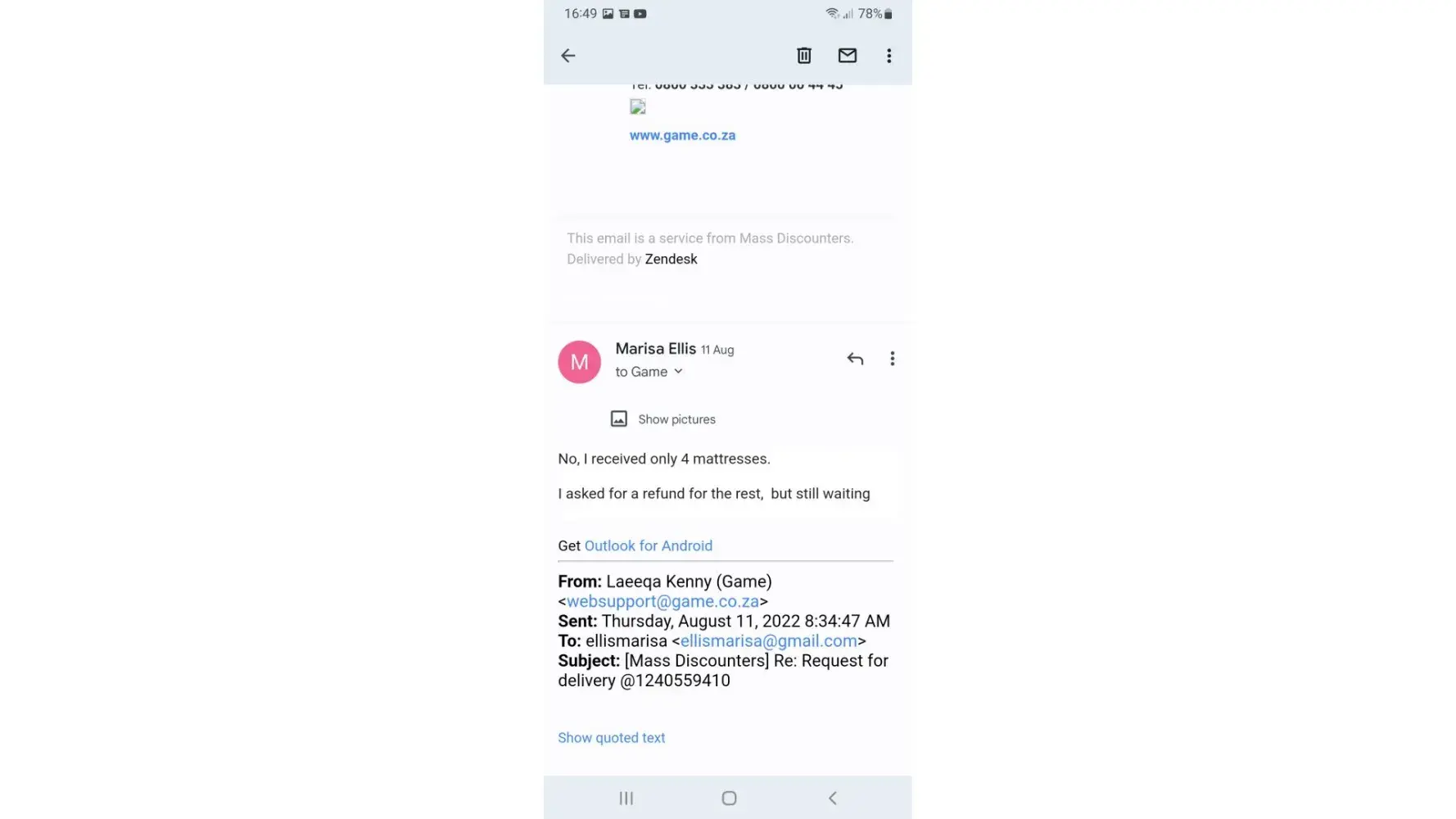Open the Outlook for Android link
Image resolution: width=1456 pixels, height=819 pixels.
[648, 546]
